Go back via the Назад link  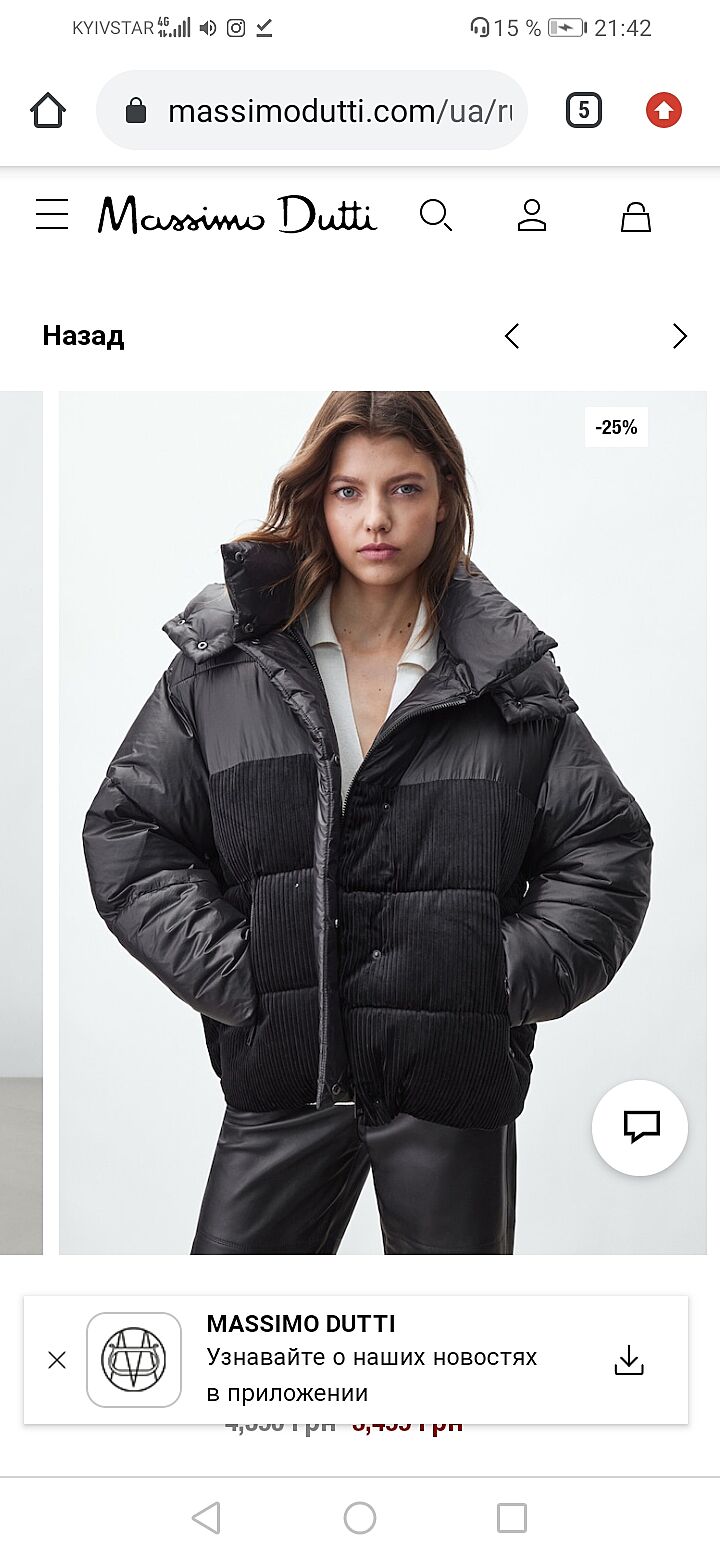pyautogui.click(x=83, y=336)
